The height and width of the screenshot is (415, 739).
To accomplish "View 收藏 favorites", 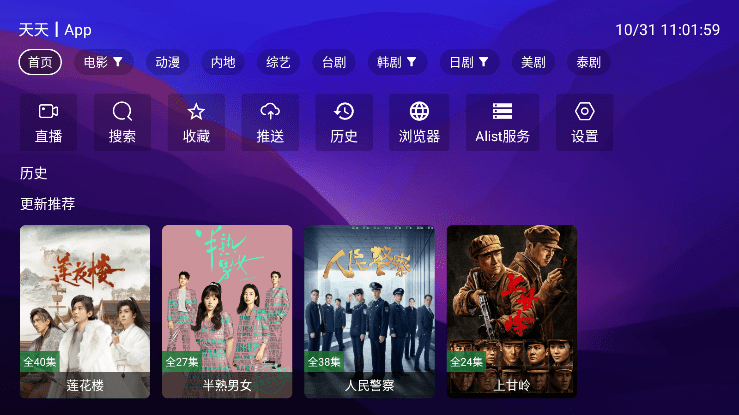I will (x=196, y=123).
